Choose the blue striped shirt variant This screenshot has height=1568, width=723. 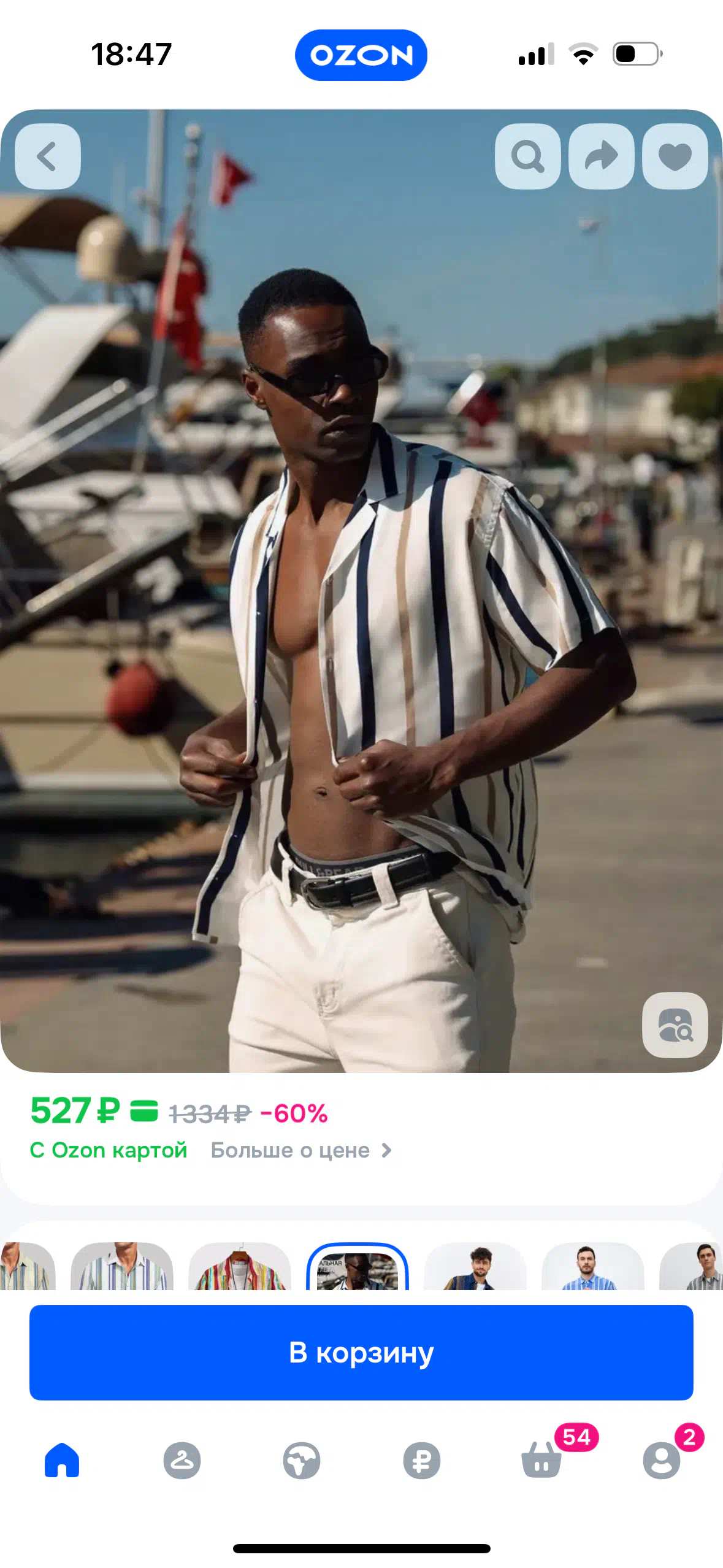pos(592,1266)
